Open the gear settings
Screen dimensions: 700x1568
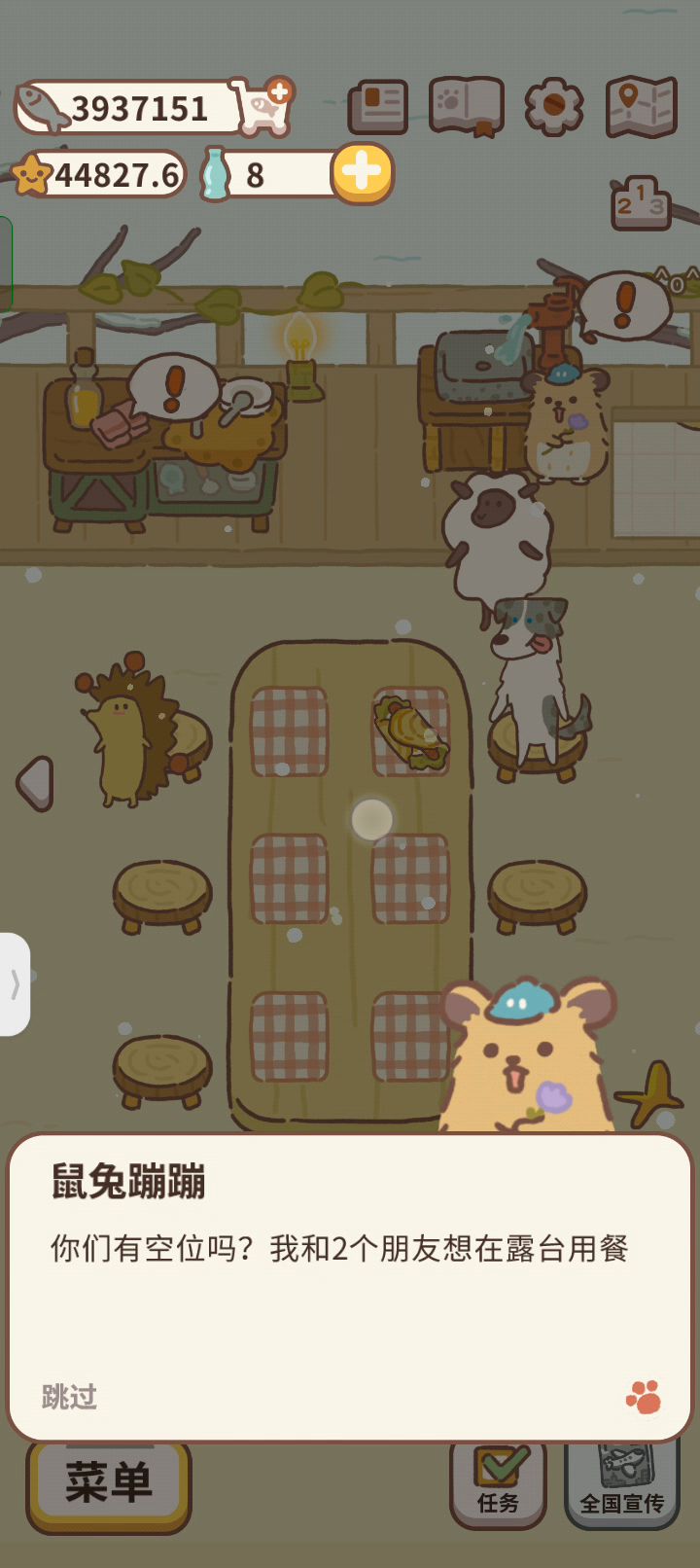(553, 107)
